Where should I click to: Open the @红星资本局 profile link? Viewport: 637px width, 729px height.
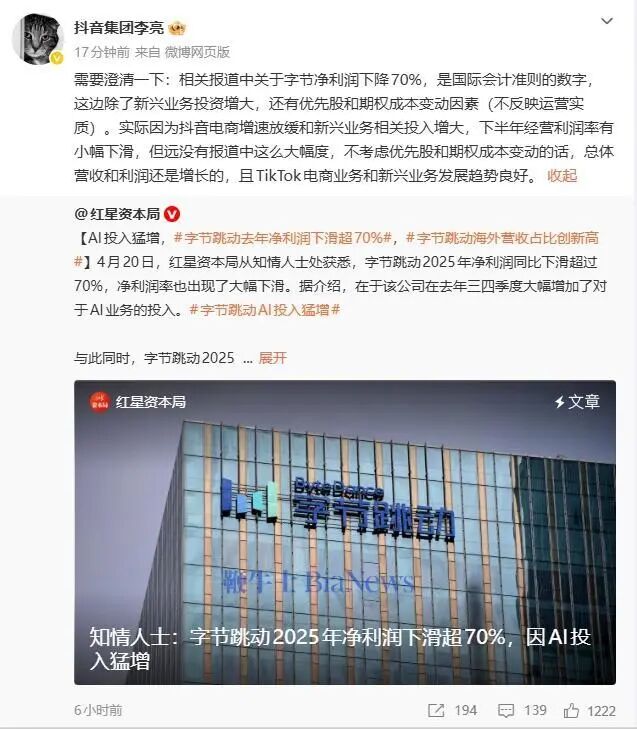pos(118,214)
